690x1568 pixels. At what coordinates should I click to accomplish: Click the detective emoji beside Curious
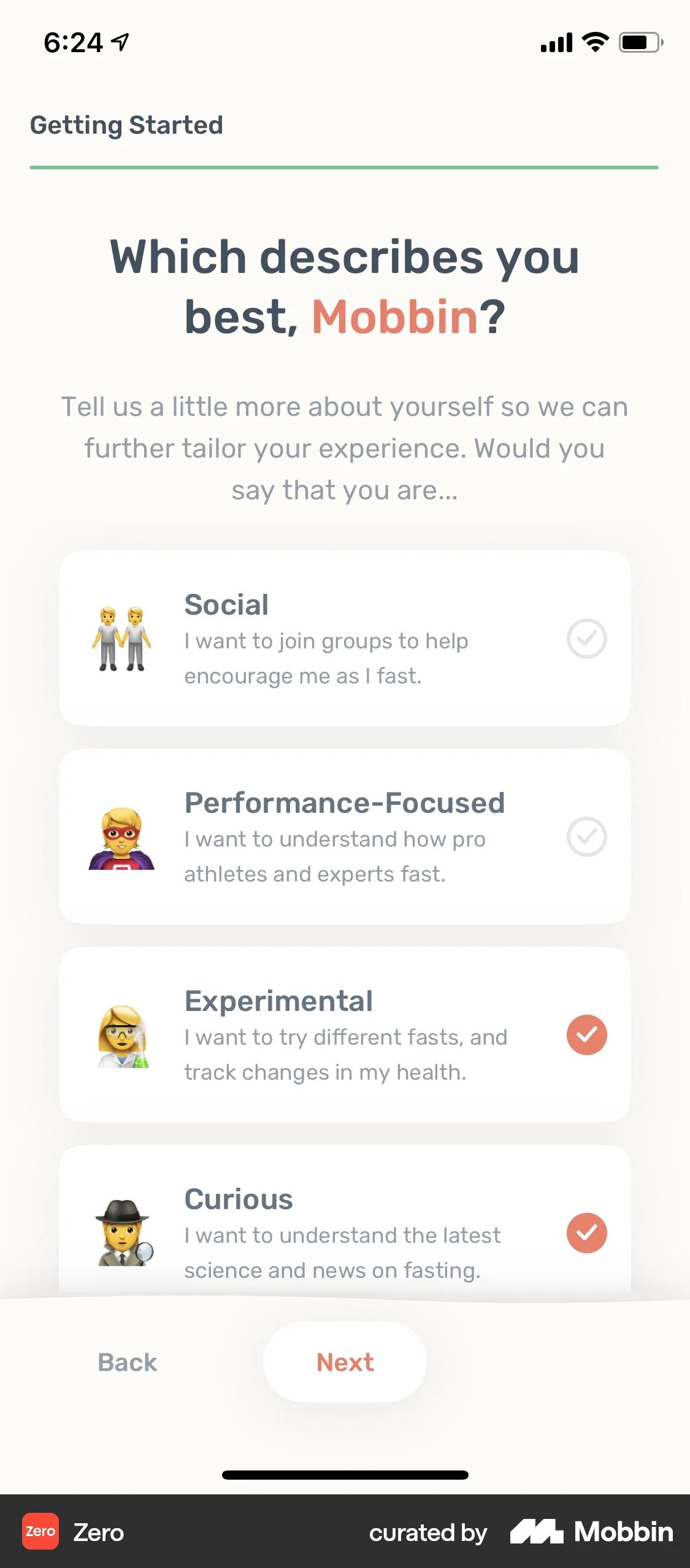pyautogui.click(x=124, y=1233)
